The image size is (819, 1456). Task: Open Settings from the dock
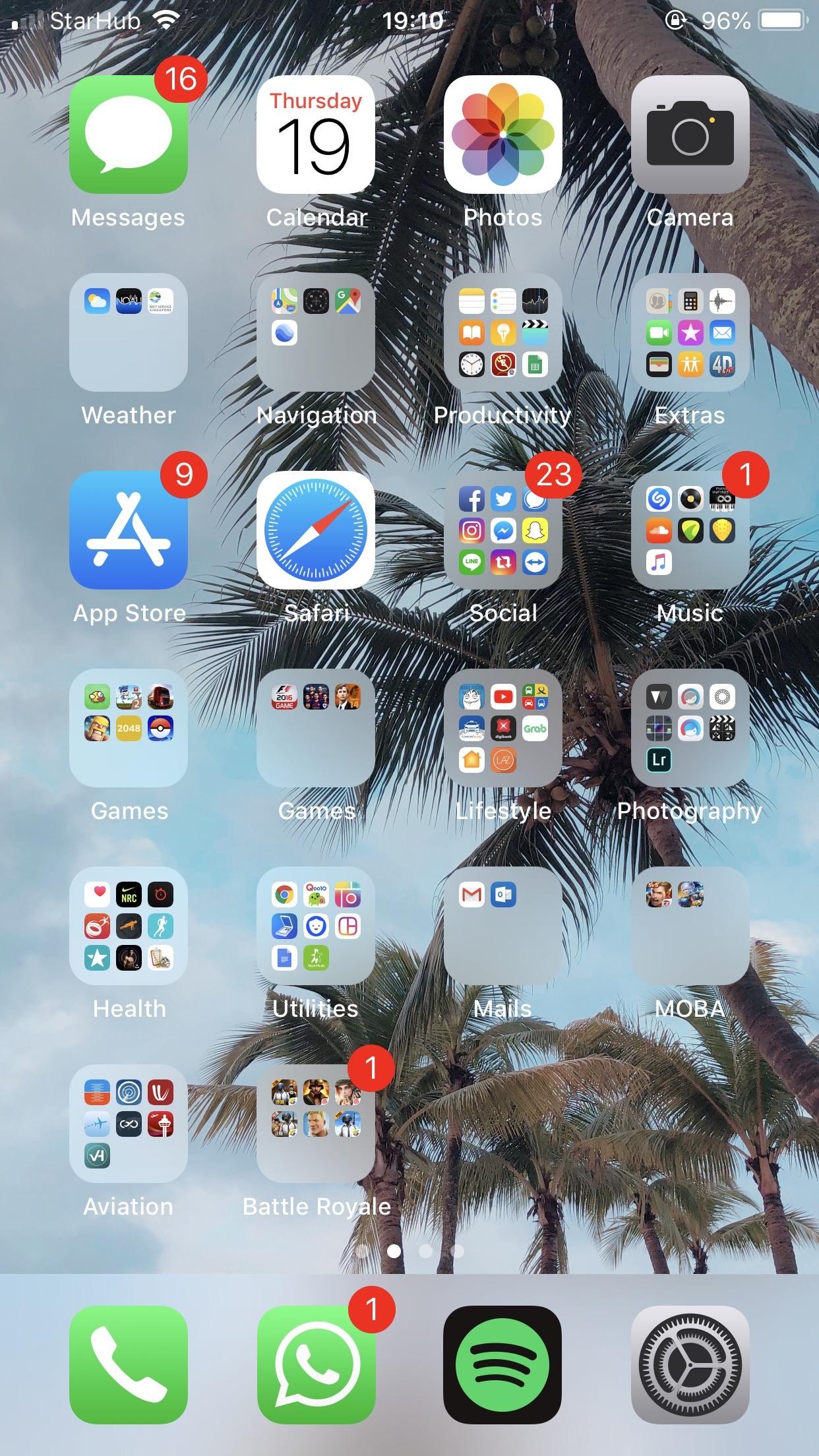click(690, 1365)
